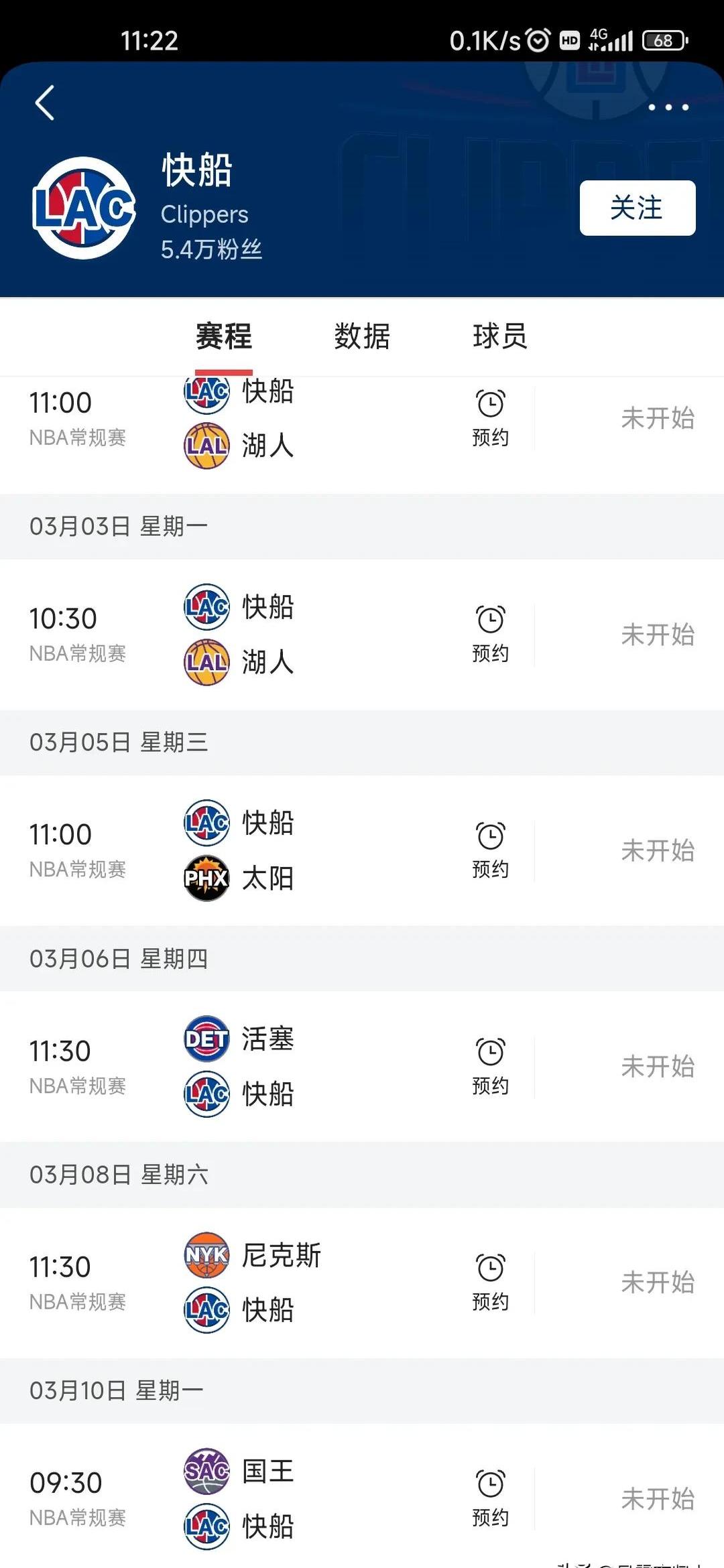Click the back chevron to return
724x1568 pixels.
tap(44, 105)
